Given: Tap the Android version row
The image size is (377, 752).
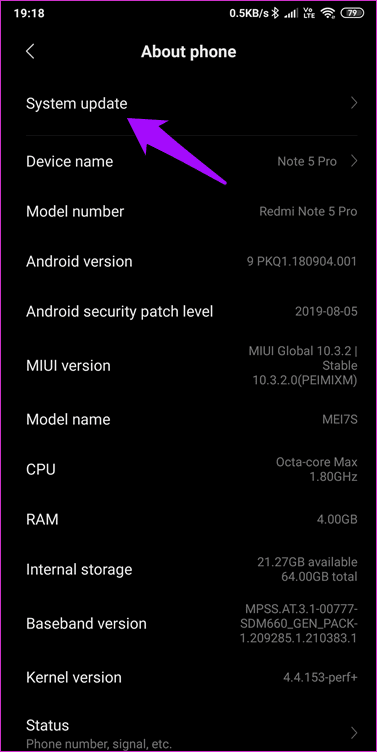Looking at the screenshot, I should [191, 261].
